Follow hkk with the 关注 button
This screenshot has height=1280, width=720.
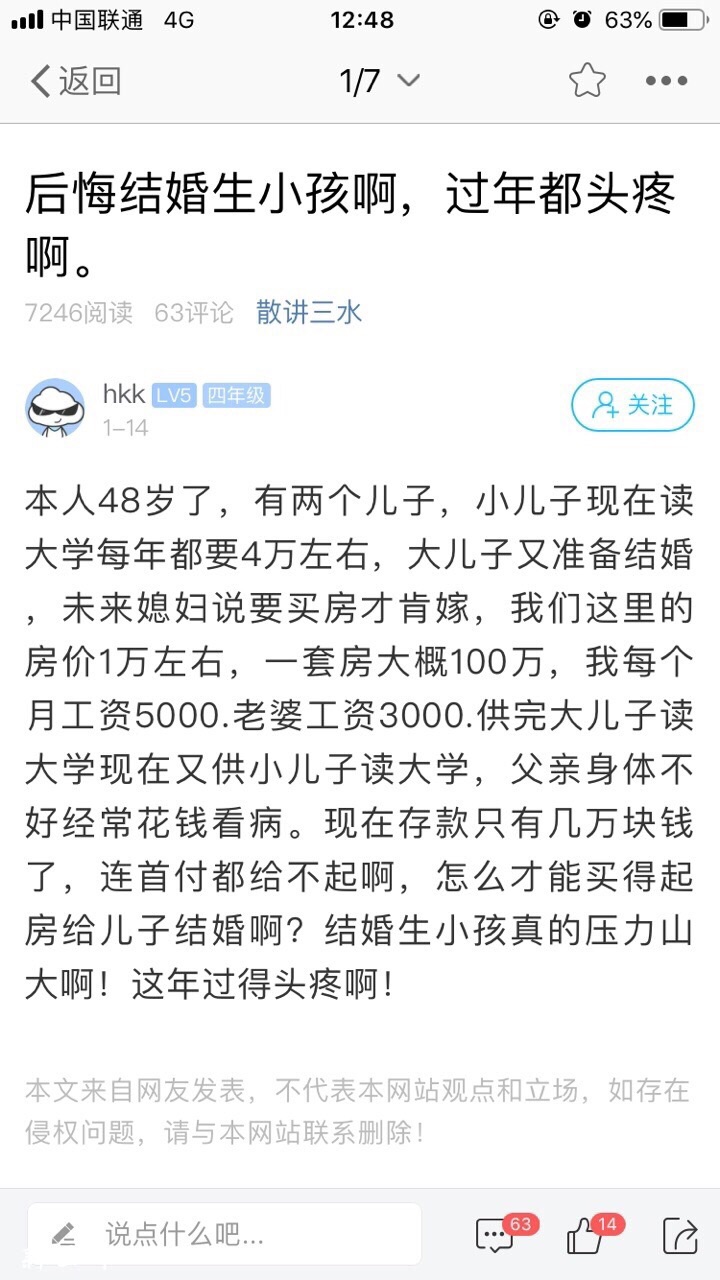[632, 405]
